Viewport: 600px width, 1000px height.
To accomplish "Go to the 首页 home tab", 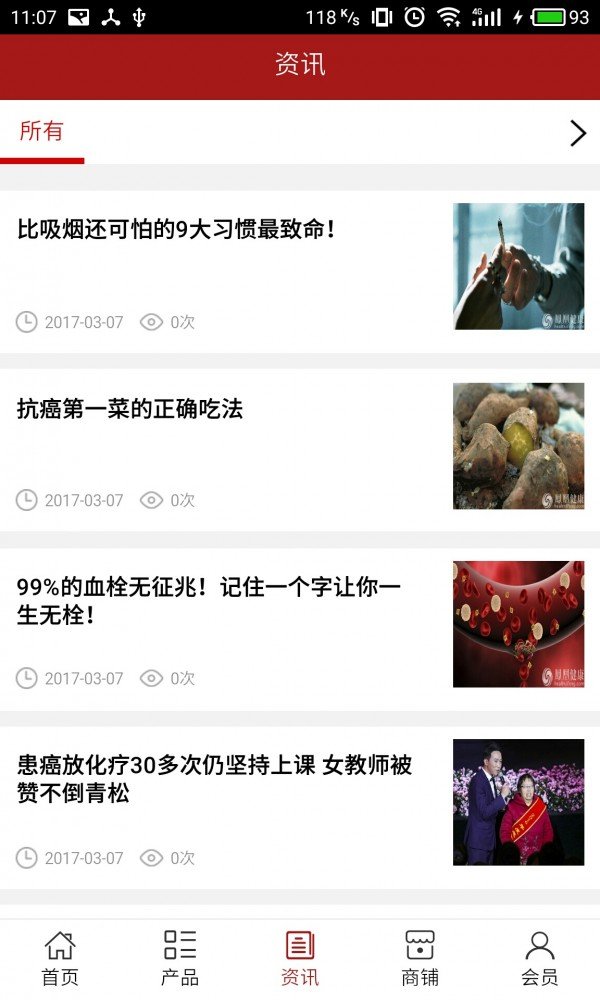I will [x=60, y=957].
